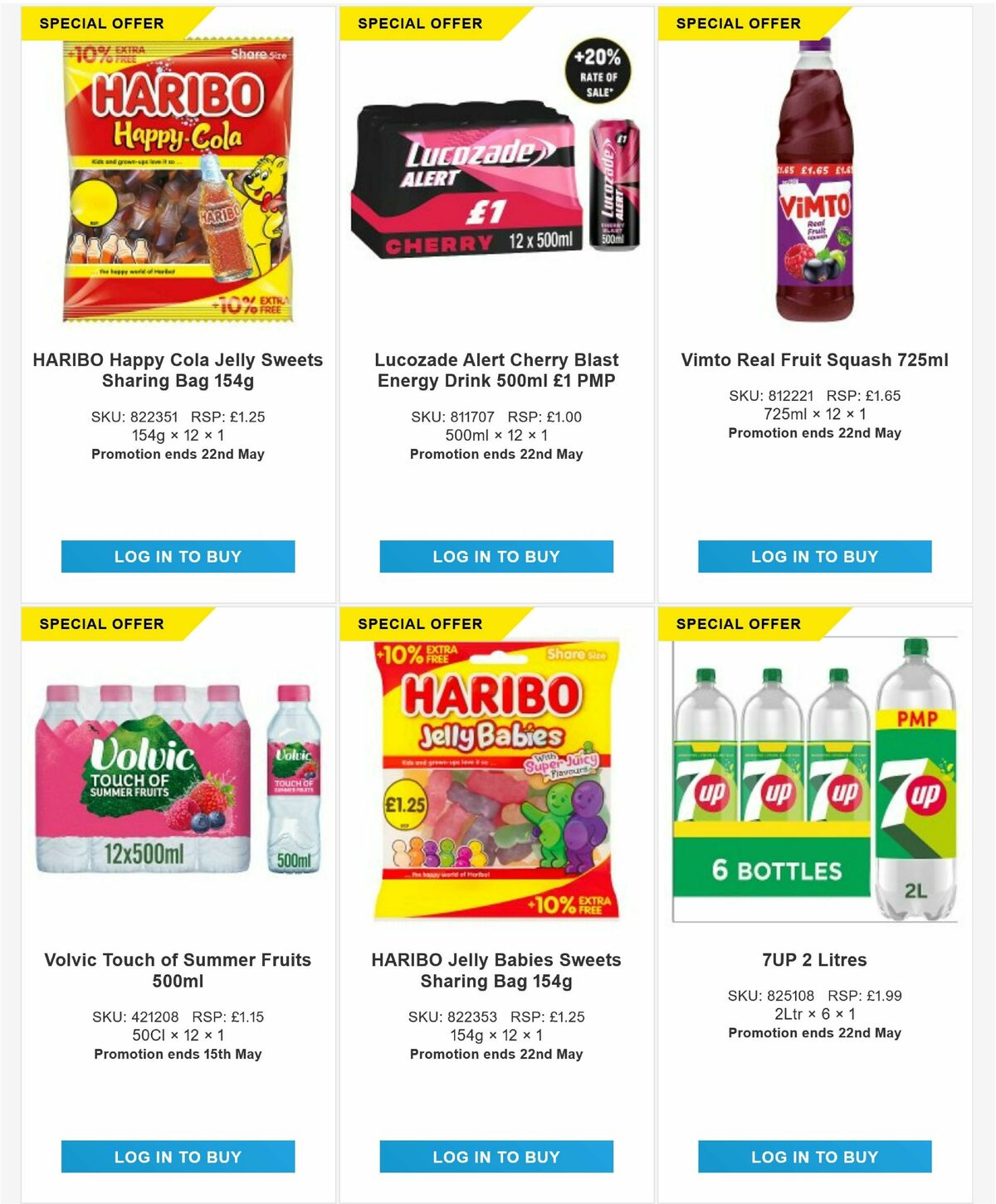996x1204 pixels.
Task: Click LOG IN TO BUY for Lucozade Alert Cherry Blast
Action: pyautogui.click(x=497, y=557)
